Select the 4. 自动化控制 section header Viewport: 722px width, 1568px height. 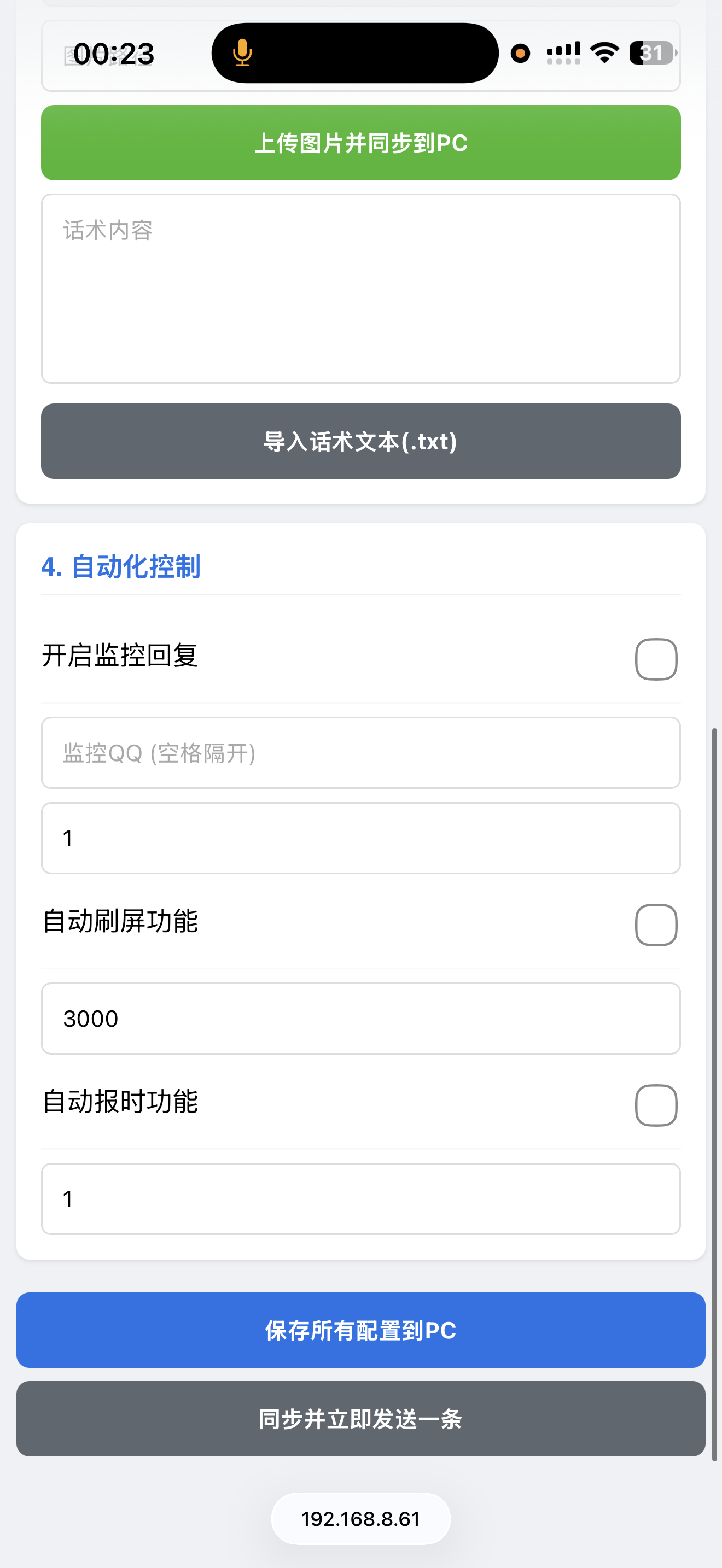pos(121,567)
